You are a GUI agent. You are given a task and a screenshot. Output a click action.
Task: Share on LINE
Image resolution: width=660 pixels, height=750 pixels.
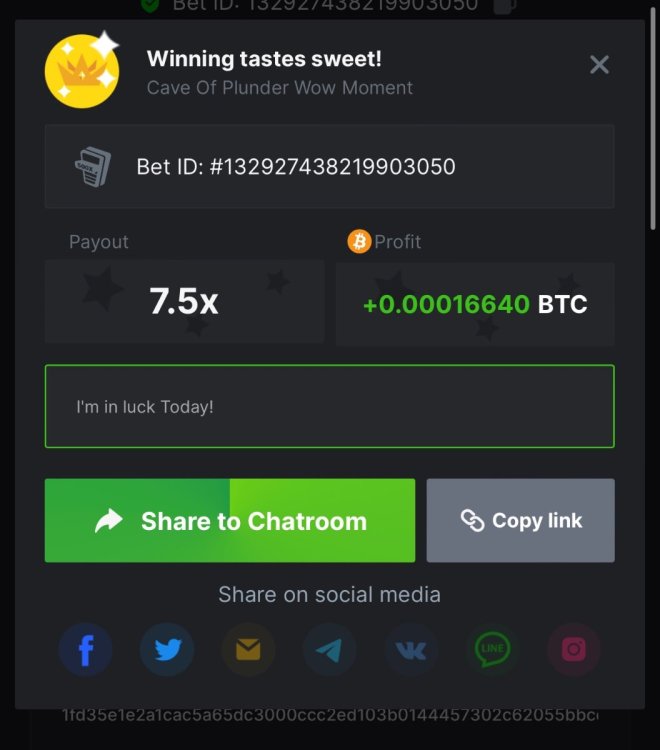coord(492,650)
